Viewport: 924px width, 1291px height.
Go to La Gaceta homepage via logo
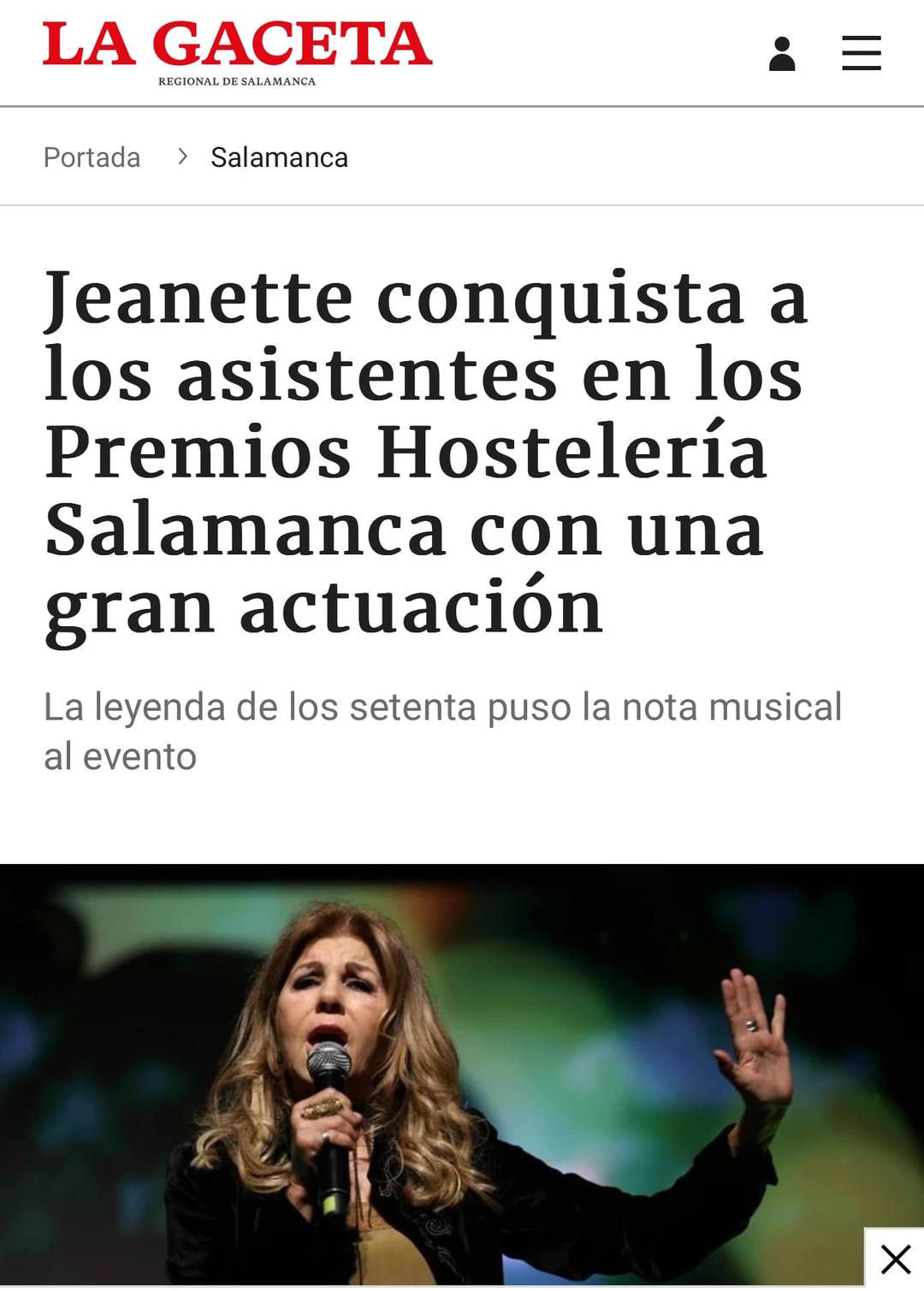pyautogui.click(x=237, y=51)
